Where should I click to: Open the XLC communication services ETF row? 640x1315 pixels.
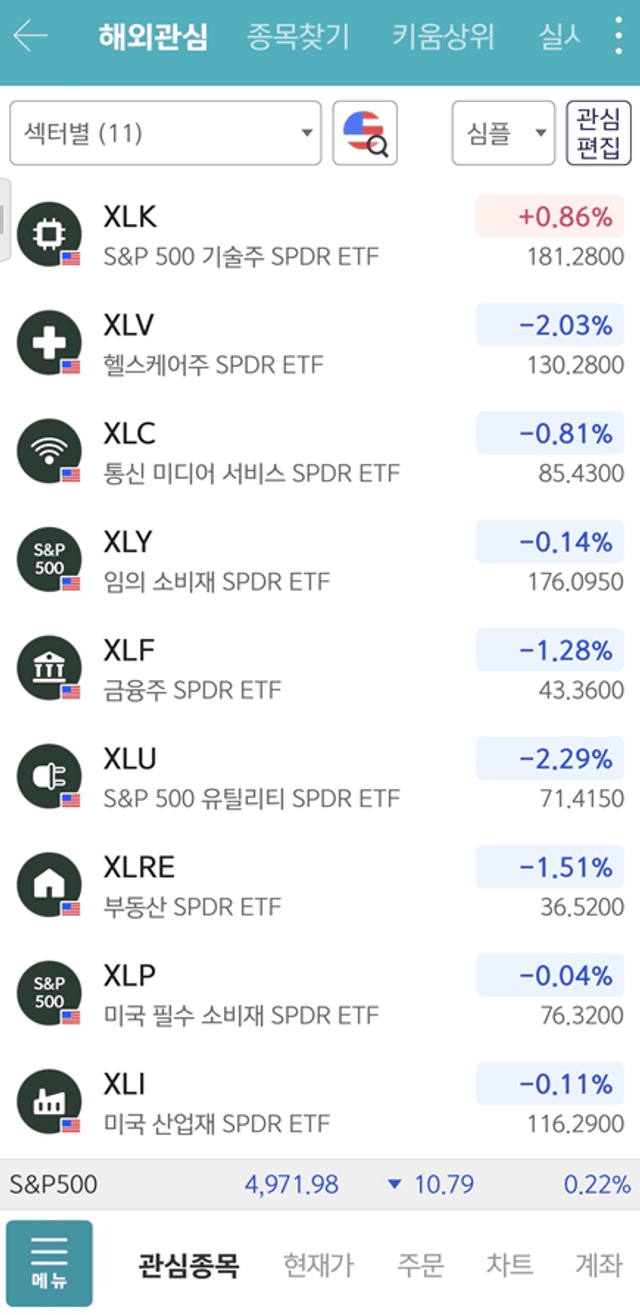pyautogui.click(x=320, y=453)
